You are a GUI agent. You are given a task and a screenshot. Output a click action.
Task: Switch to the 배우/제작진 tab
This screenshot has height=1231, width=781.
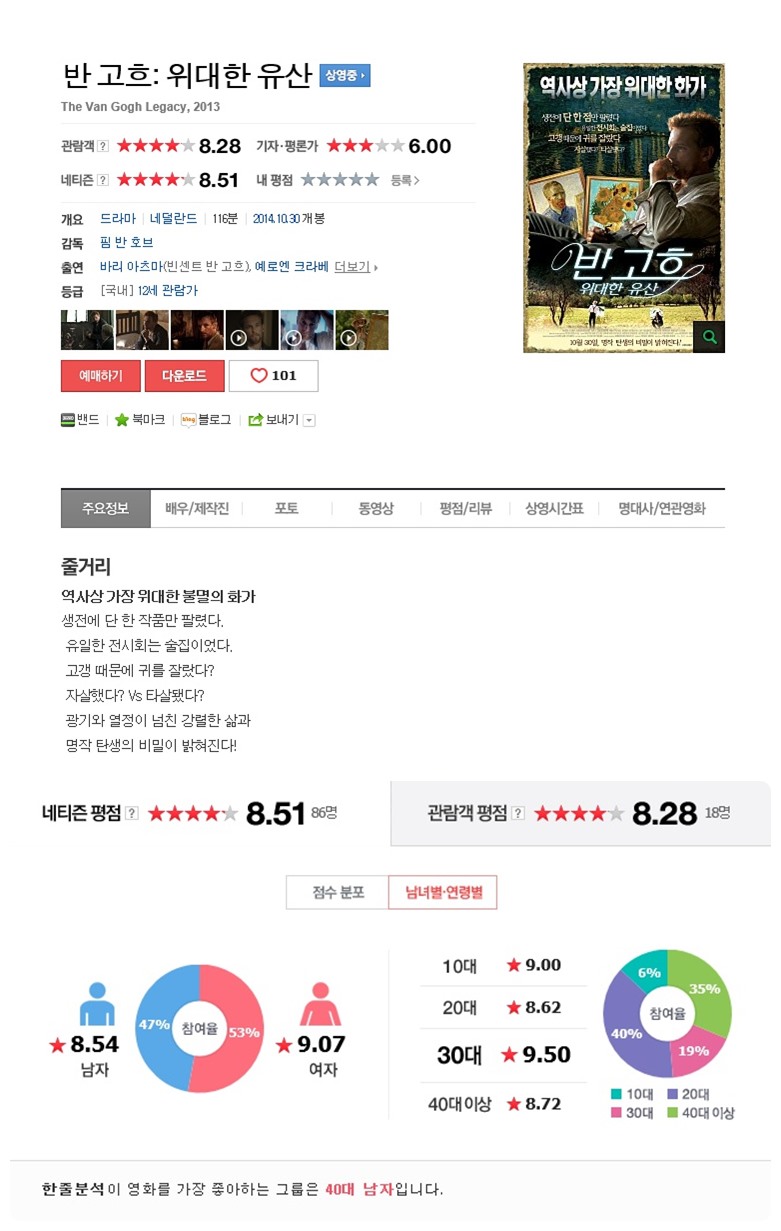197,508
